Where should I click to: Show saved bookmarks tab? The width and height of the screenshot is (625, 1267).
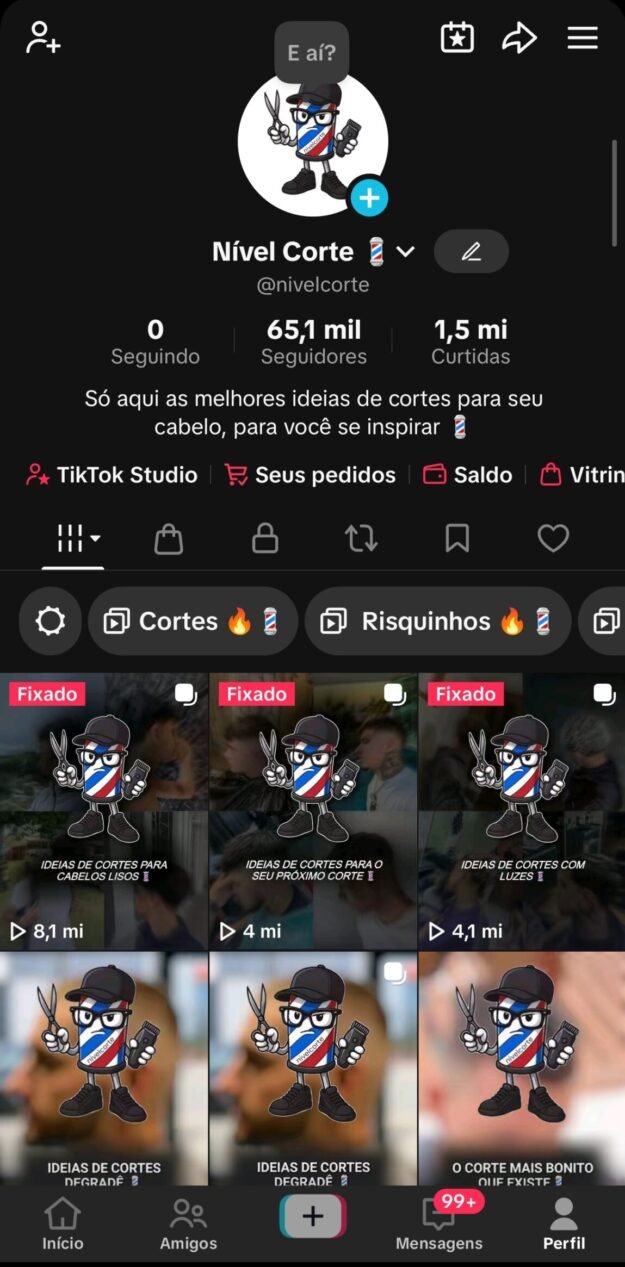click(457, 539)
